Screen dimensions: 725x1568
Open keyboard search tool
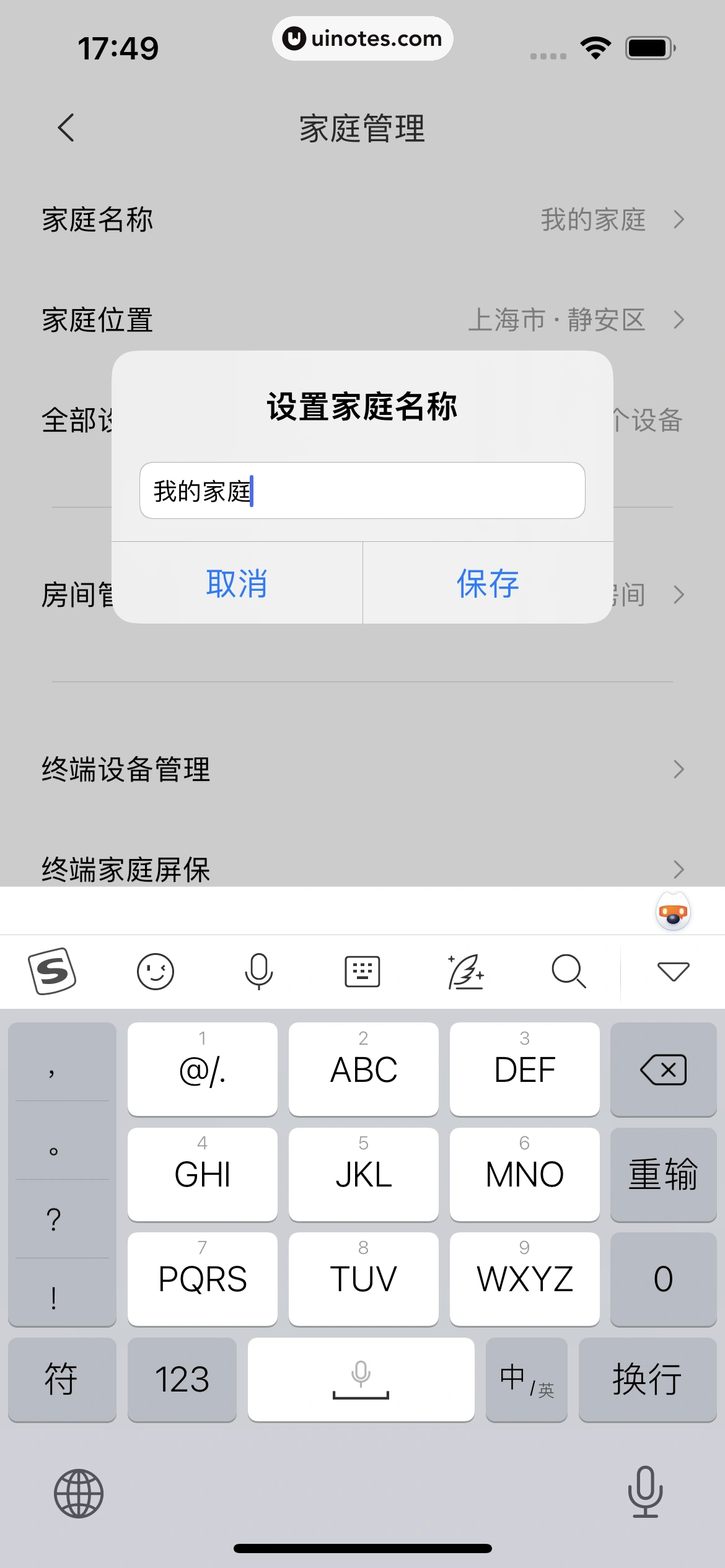pyautogui.click(x=568, y=971)
